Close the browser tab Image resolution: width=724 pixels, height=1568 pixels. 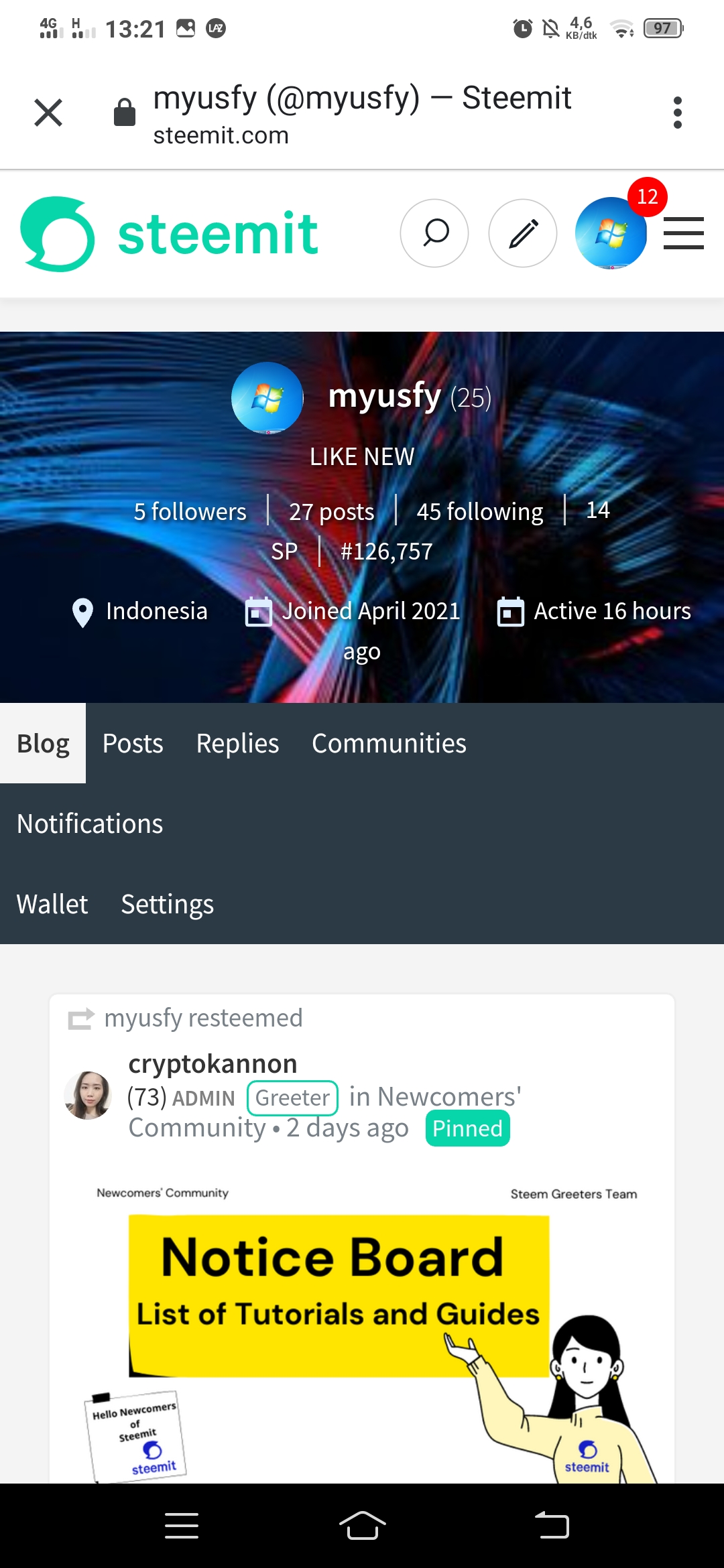48,113
